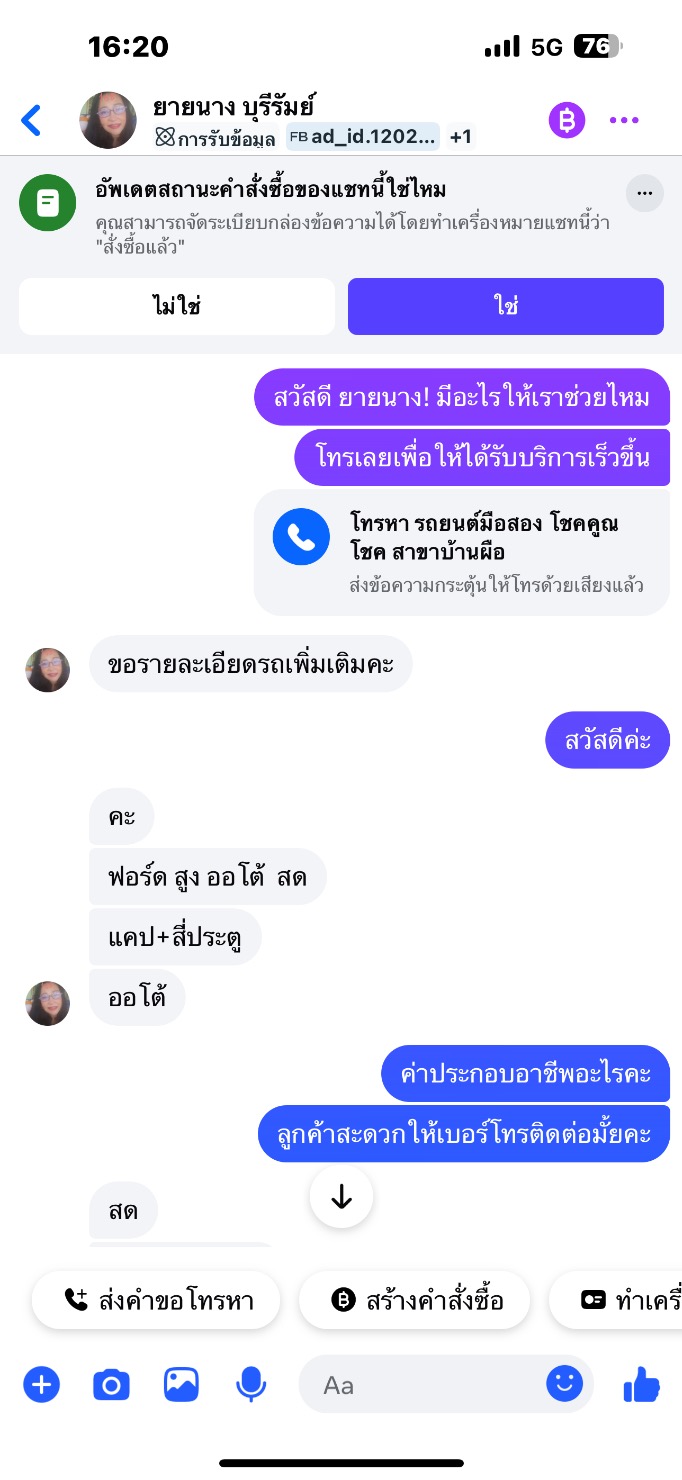
Task: Call รถยนต์มือสอง โชคคูณโชค สาขาบ้านผือ card
Action: click(x=462, y=552)
